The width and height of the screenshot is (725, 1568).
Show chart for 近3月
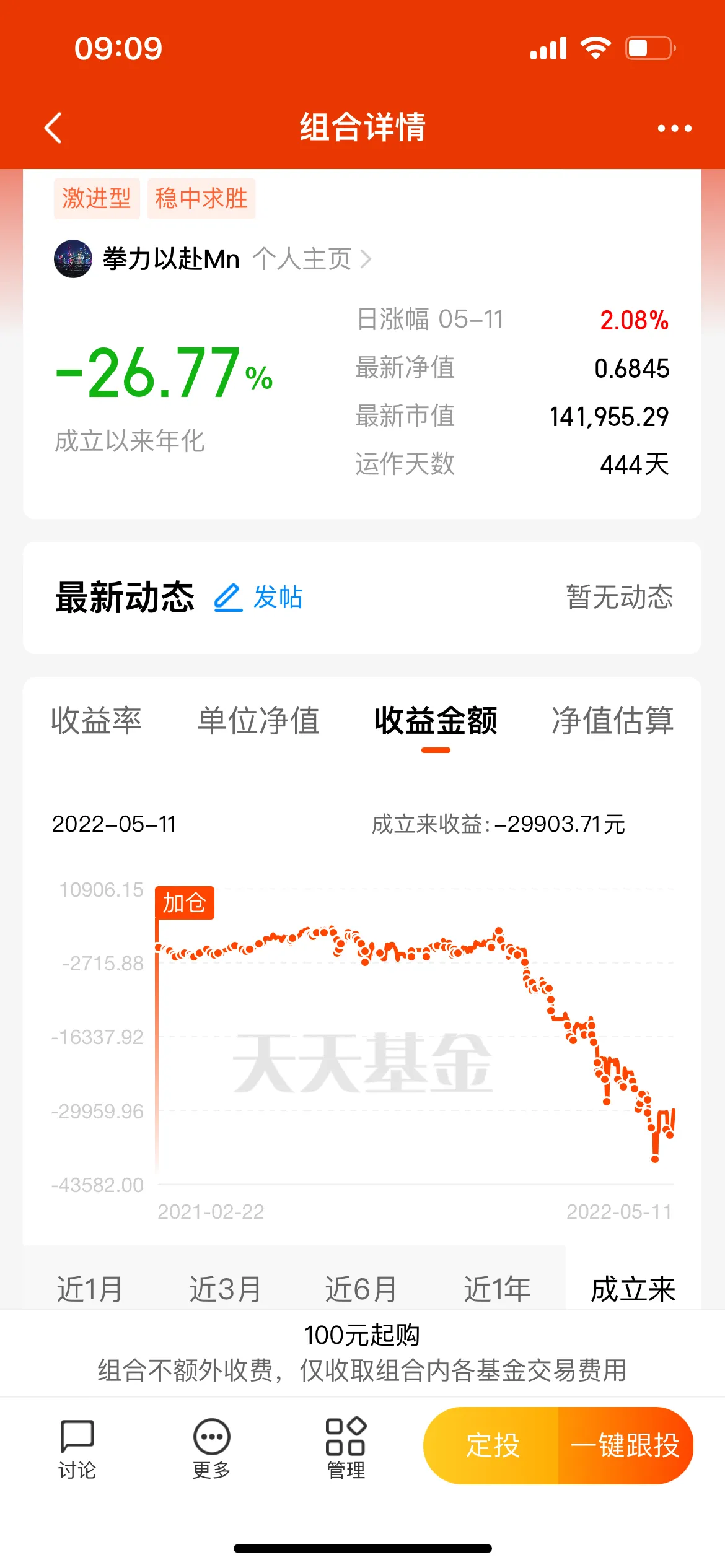[x=226, y=1289]
